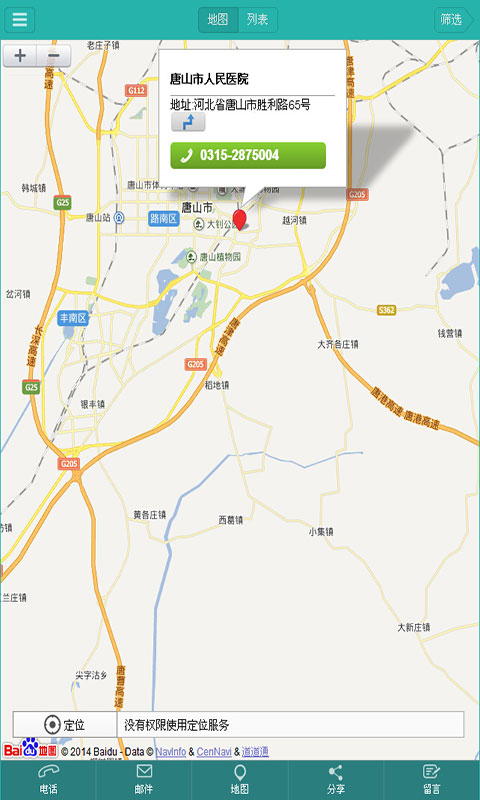Open the NavInfo link

click(x=171, y=752)
